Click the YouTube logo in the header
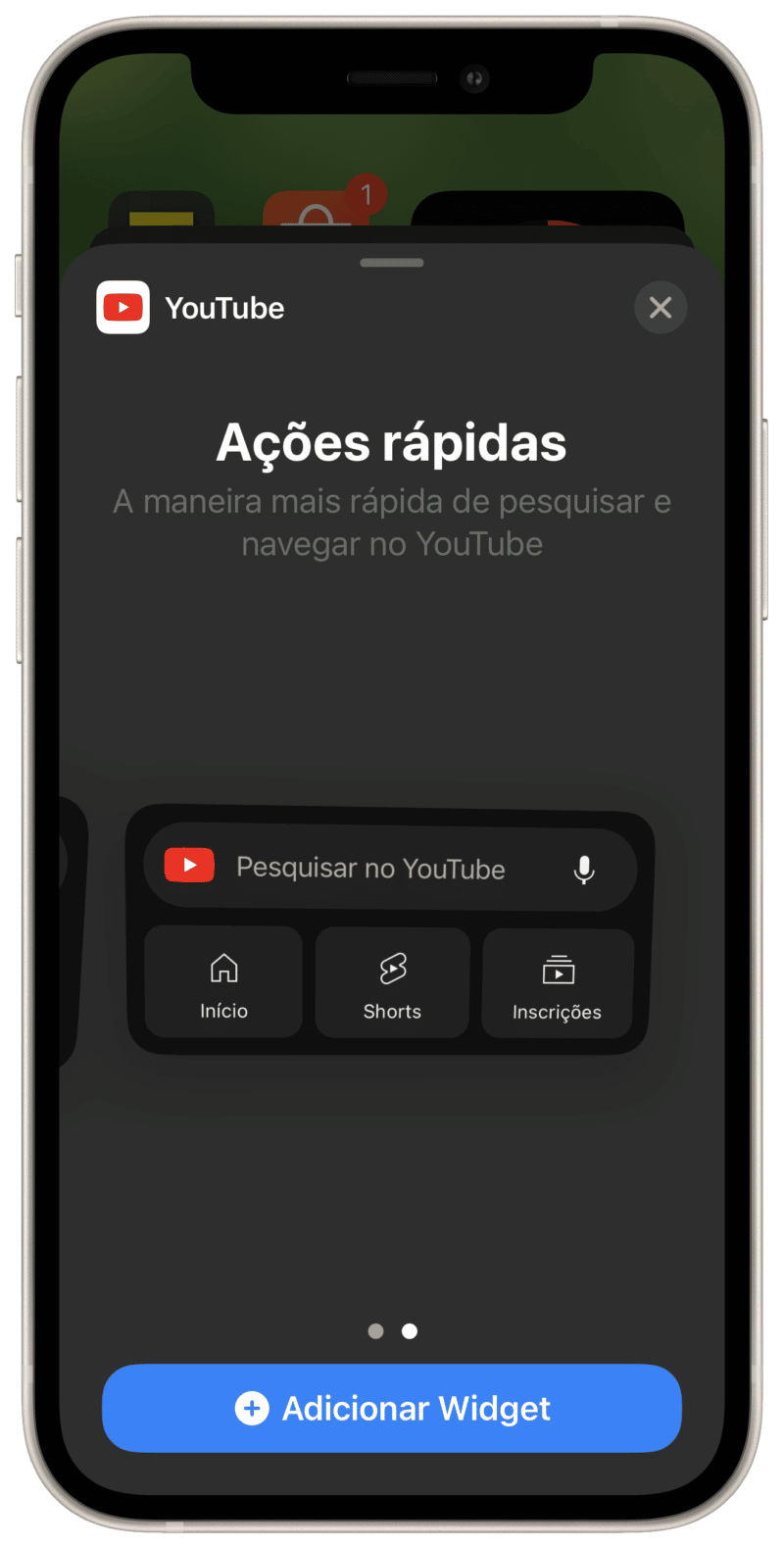784x1548 pixels. [x=122, y=307]
